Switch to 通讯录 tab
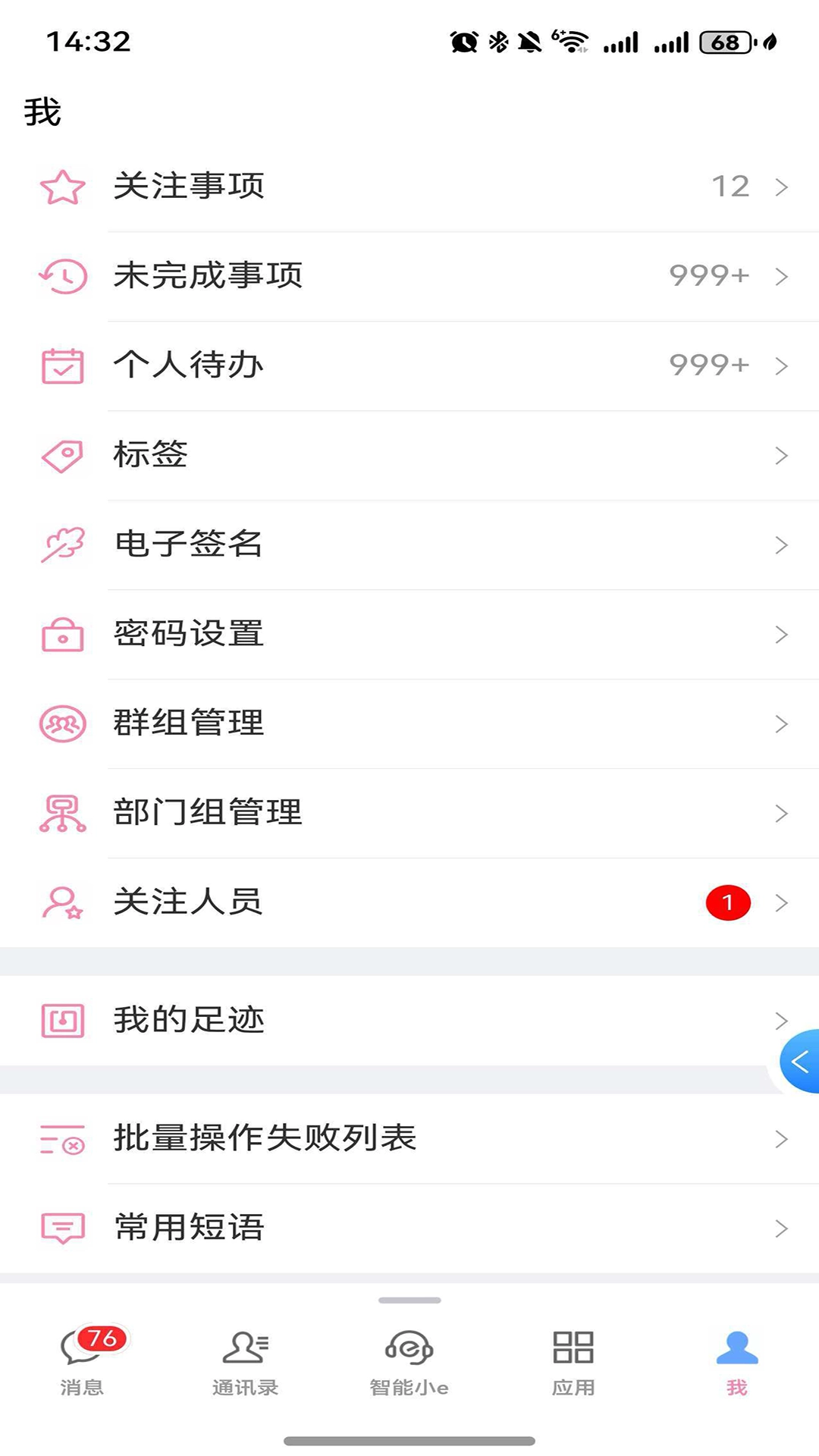Viewport: 819px width, 1456px height. point(246,1362)
